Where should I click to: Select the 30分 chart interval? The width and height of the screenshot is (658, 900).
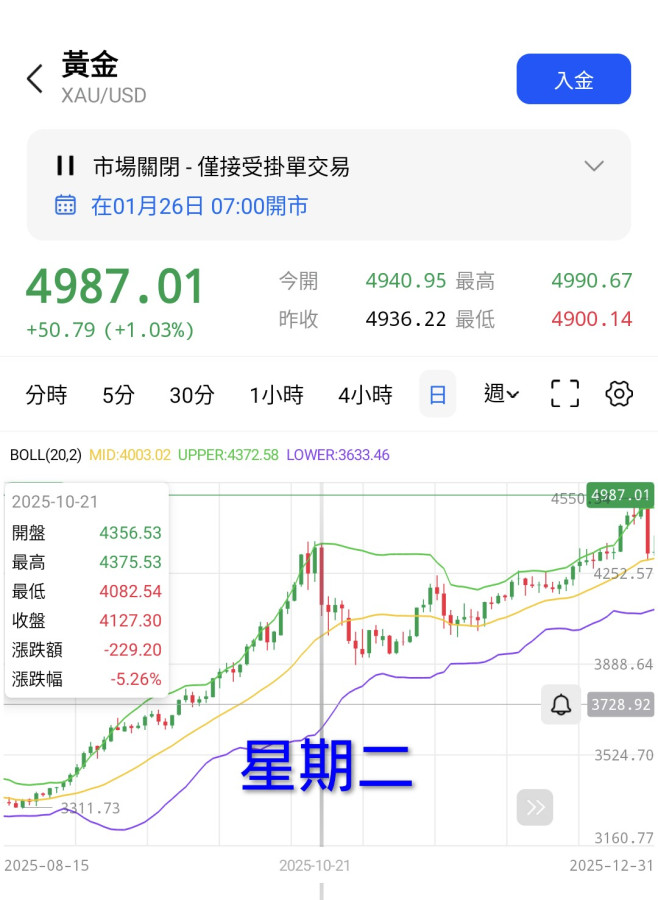tap(192, 395)
